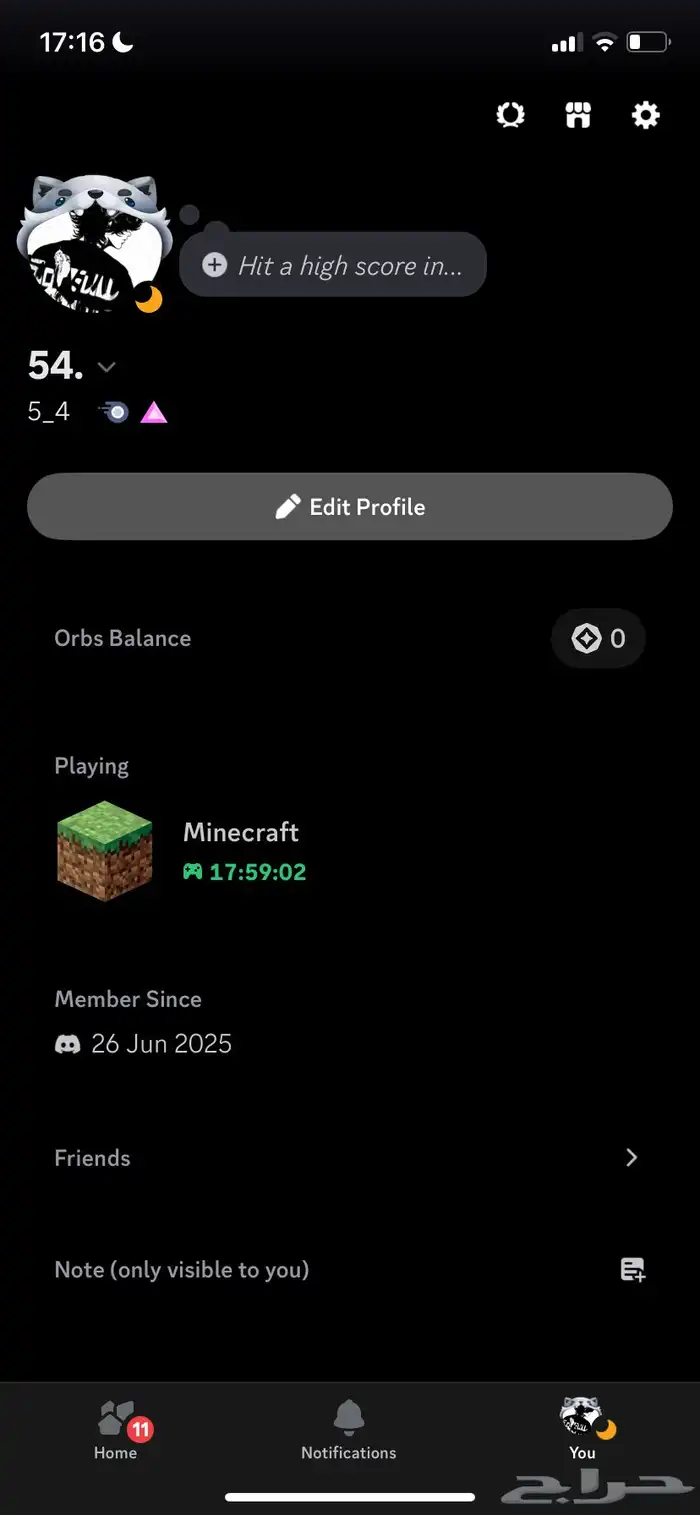Add a note with the note icon

(632, 1270)
